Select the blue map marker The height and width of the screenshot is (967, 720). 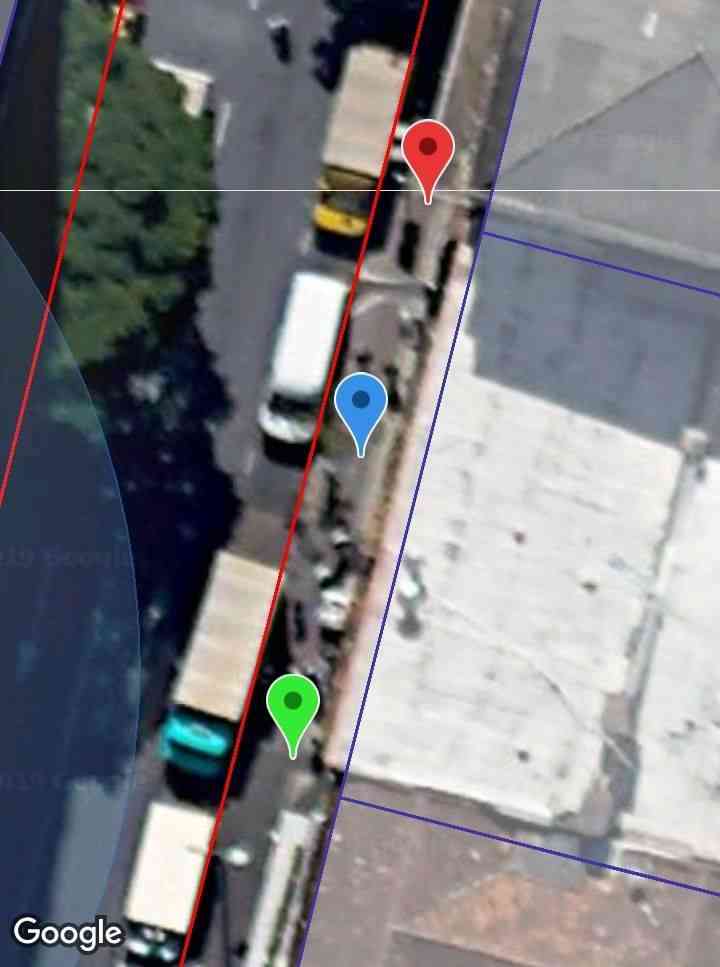(361, 405)
